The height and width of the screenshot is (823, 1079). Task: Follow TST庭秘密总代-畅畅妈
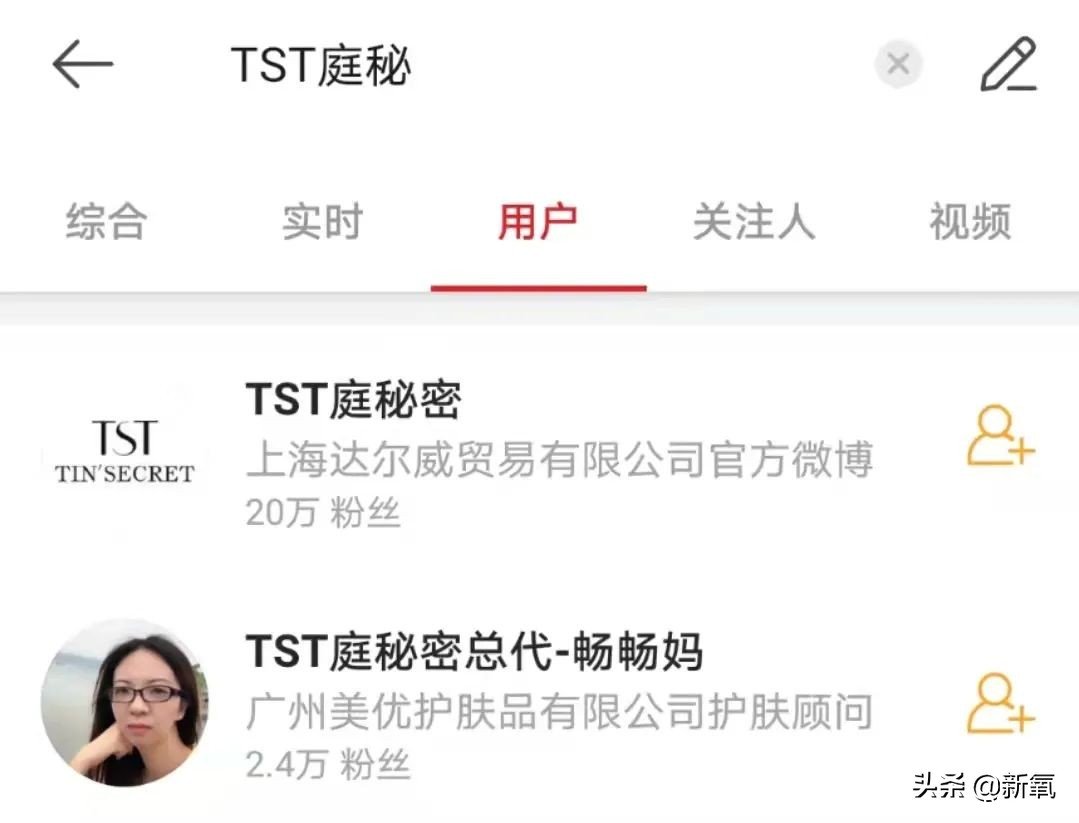(x=999, y=704)
